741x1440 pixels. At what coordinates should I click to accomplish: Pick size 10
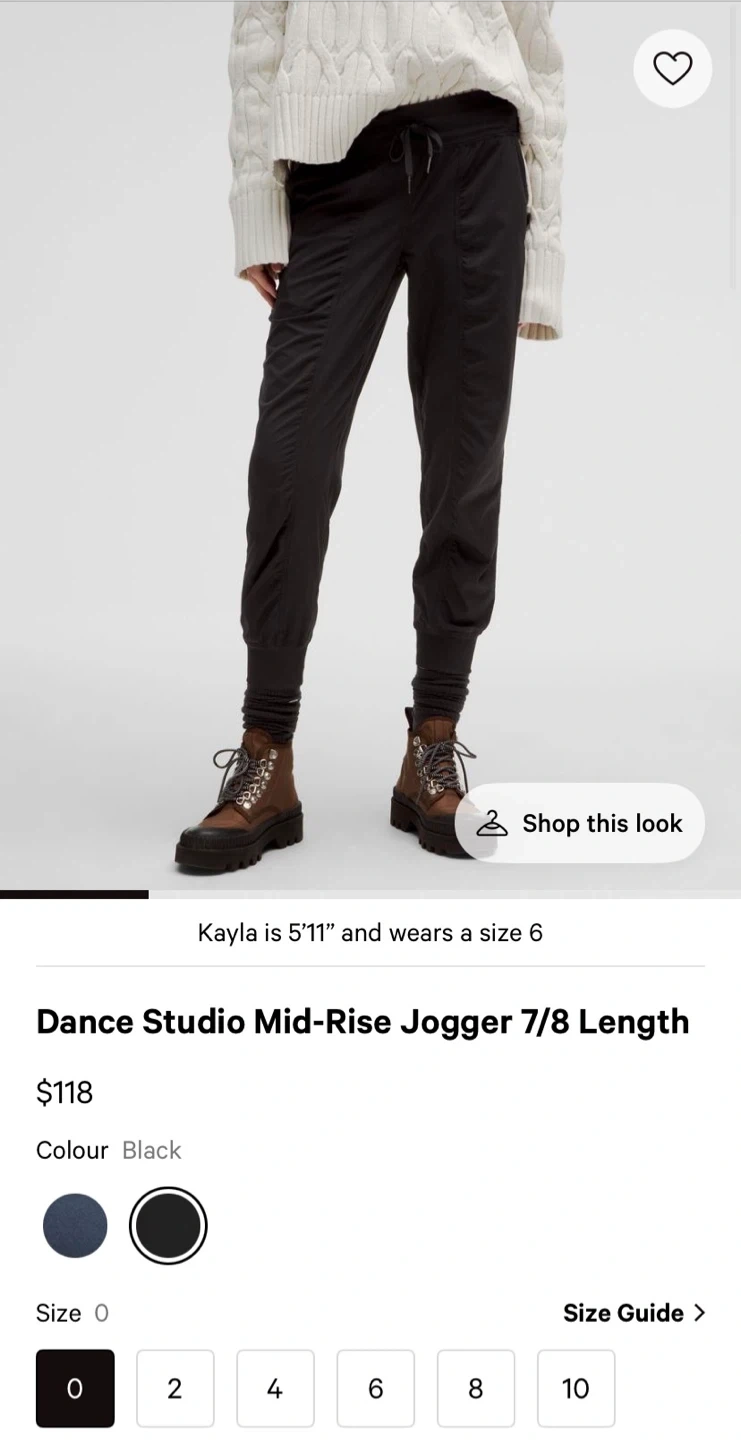576,1388
